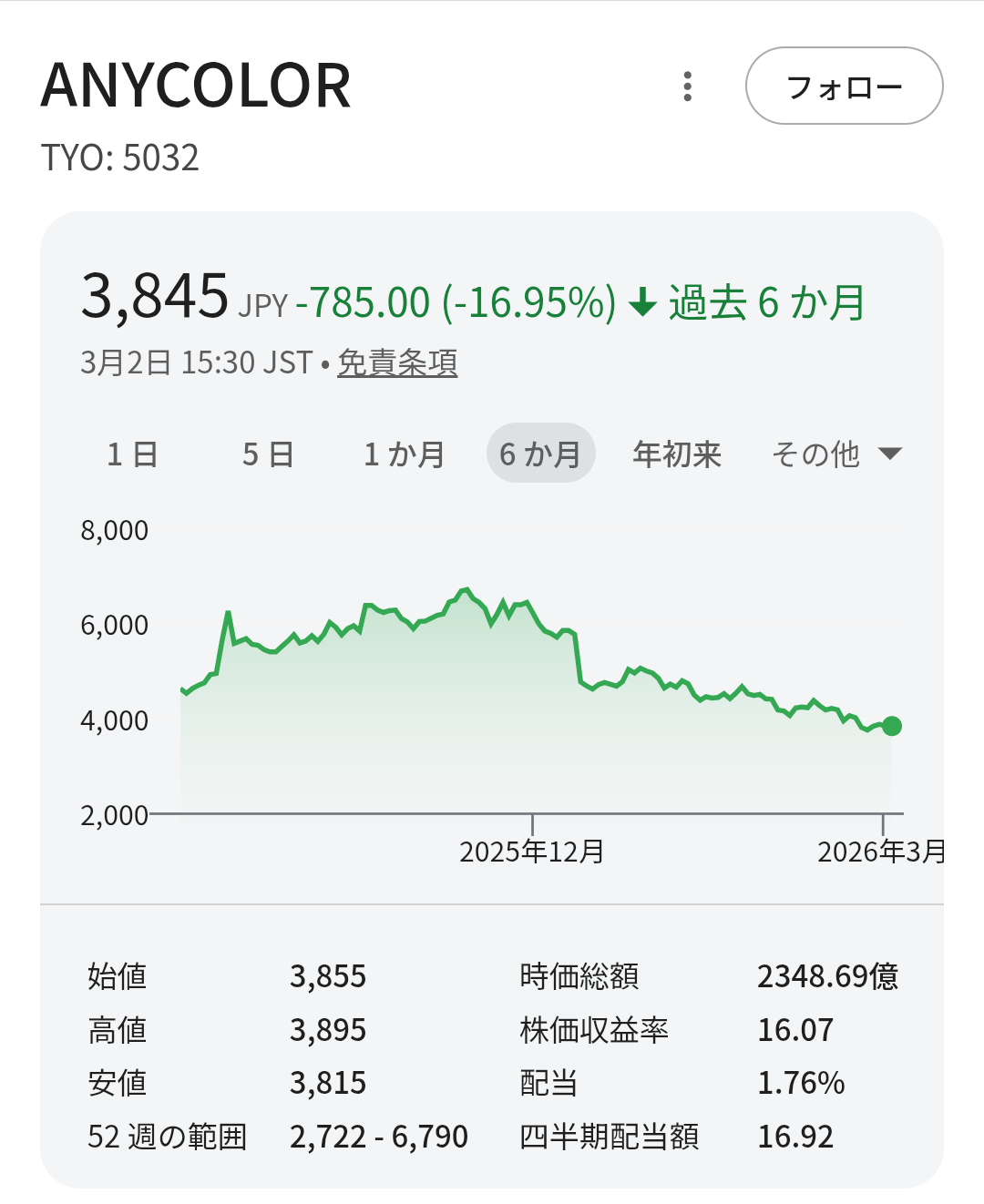Switch chart to 1日 range

(x=133, y=454)
